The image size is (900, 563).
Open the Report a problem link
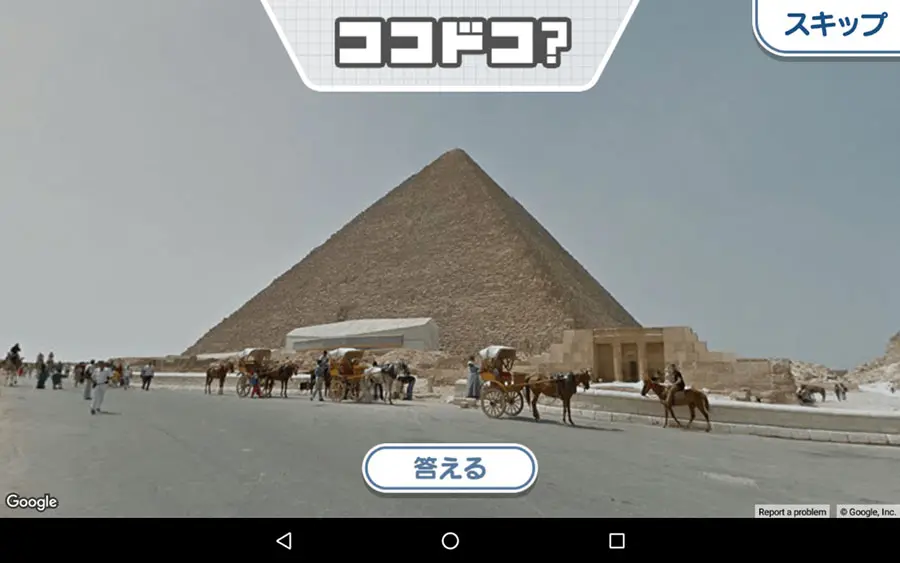pyautogui.click(x=792, y=512)
